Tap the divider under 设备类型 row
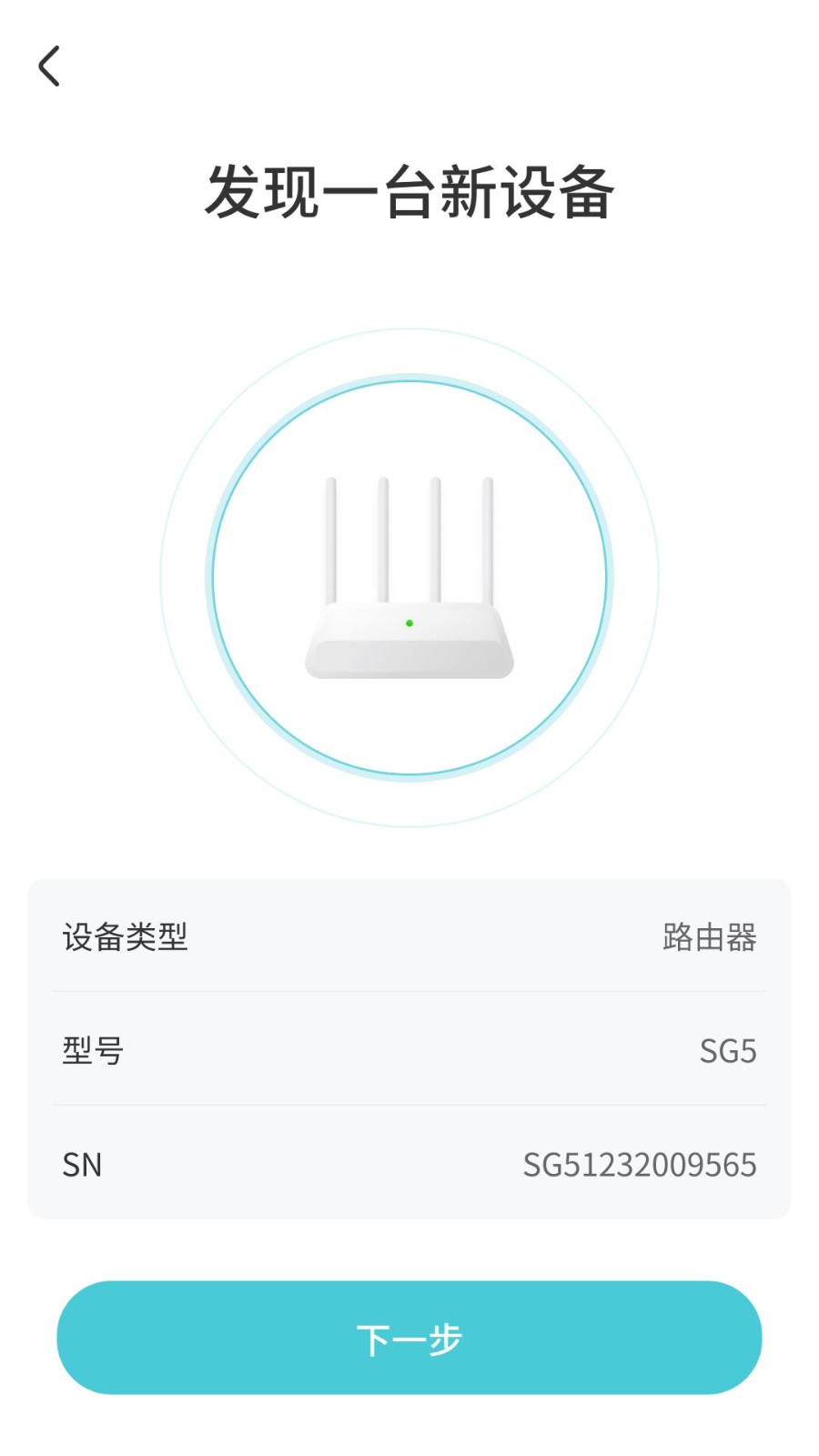The image size is (819, 1456). point(409,995)
